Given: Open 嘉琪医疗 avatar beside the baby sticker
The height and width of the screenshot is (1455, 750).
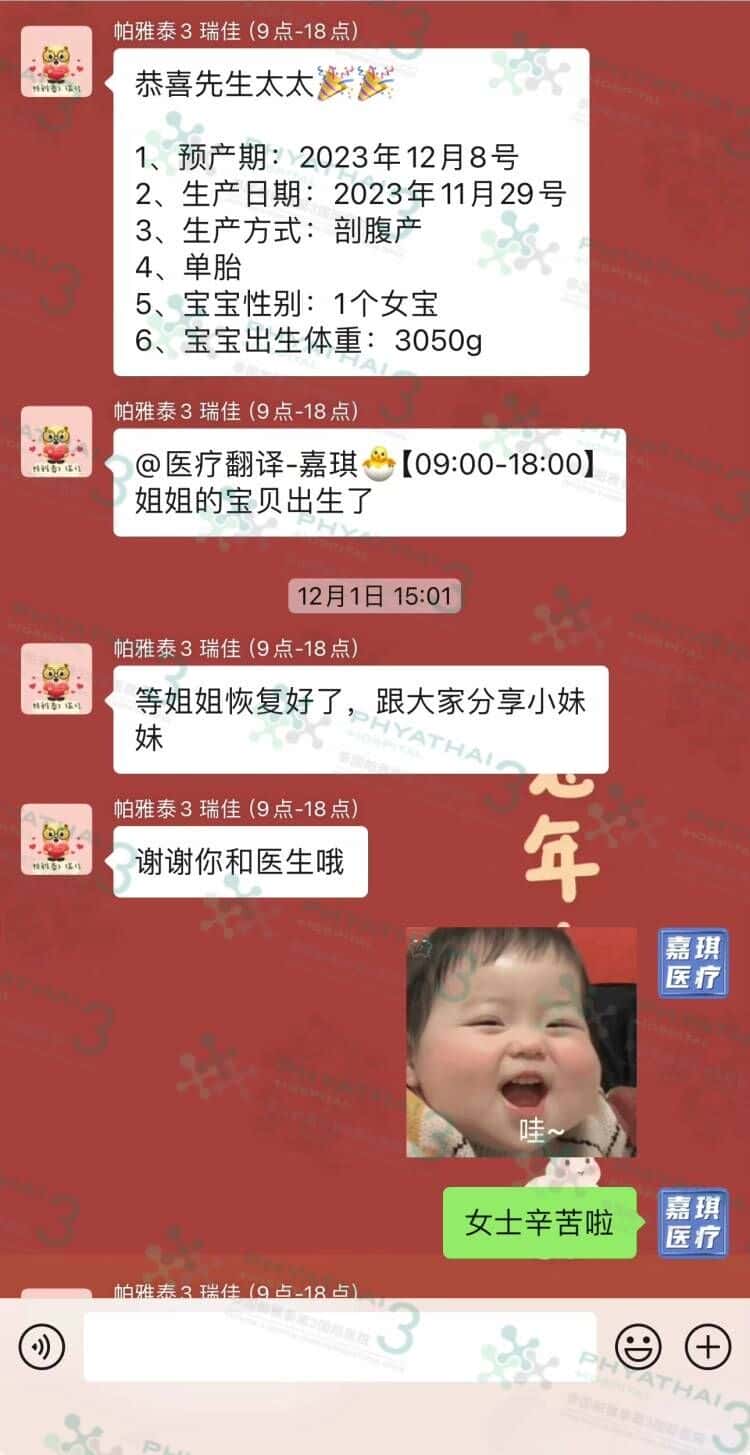Looking at the screenshot, I should [693, 963].
